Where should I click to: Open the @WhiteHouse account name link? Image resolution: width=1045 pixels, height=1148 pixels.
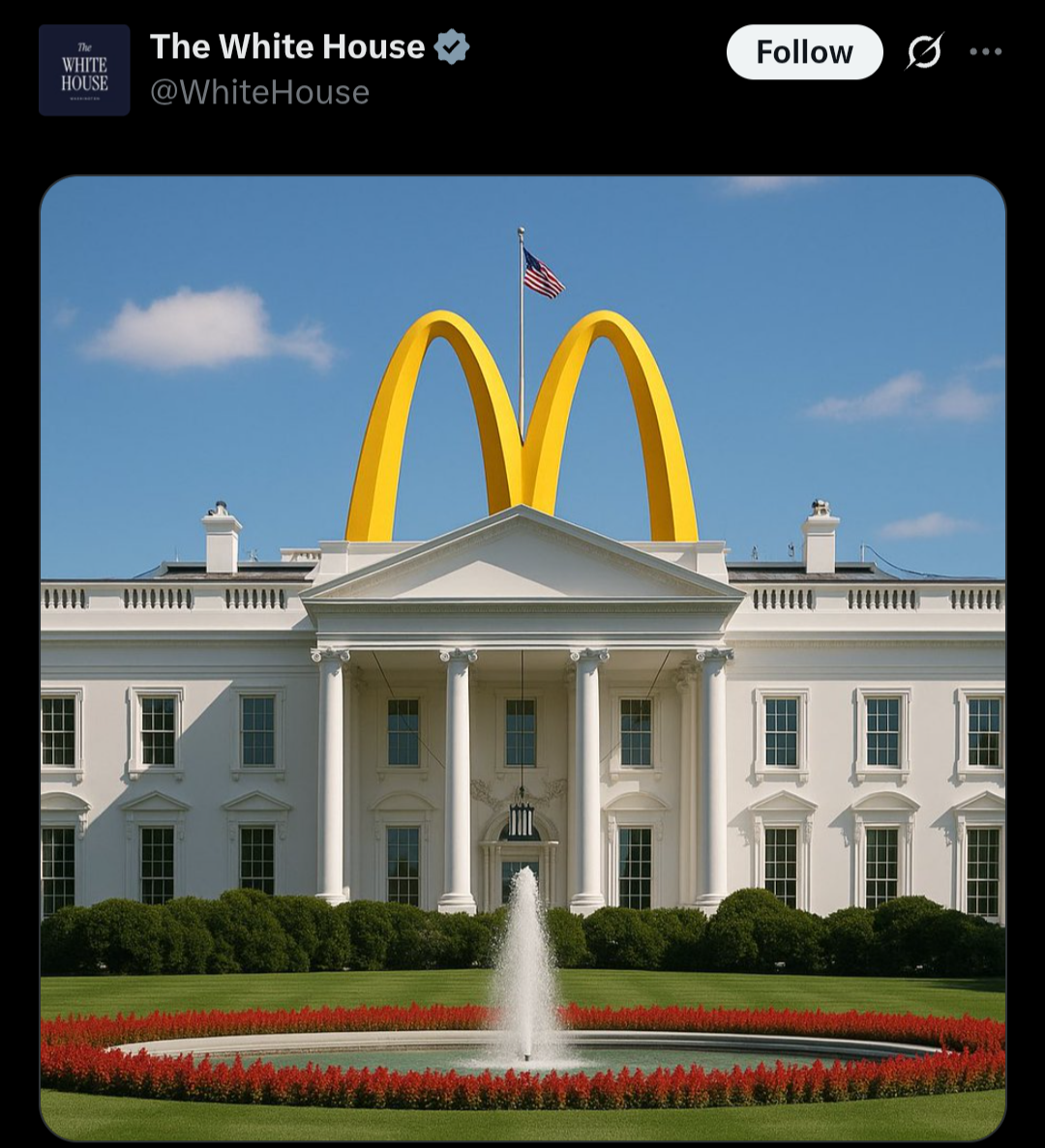259,93
